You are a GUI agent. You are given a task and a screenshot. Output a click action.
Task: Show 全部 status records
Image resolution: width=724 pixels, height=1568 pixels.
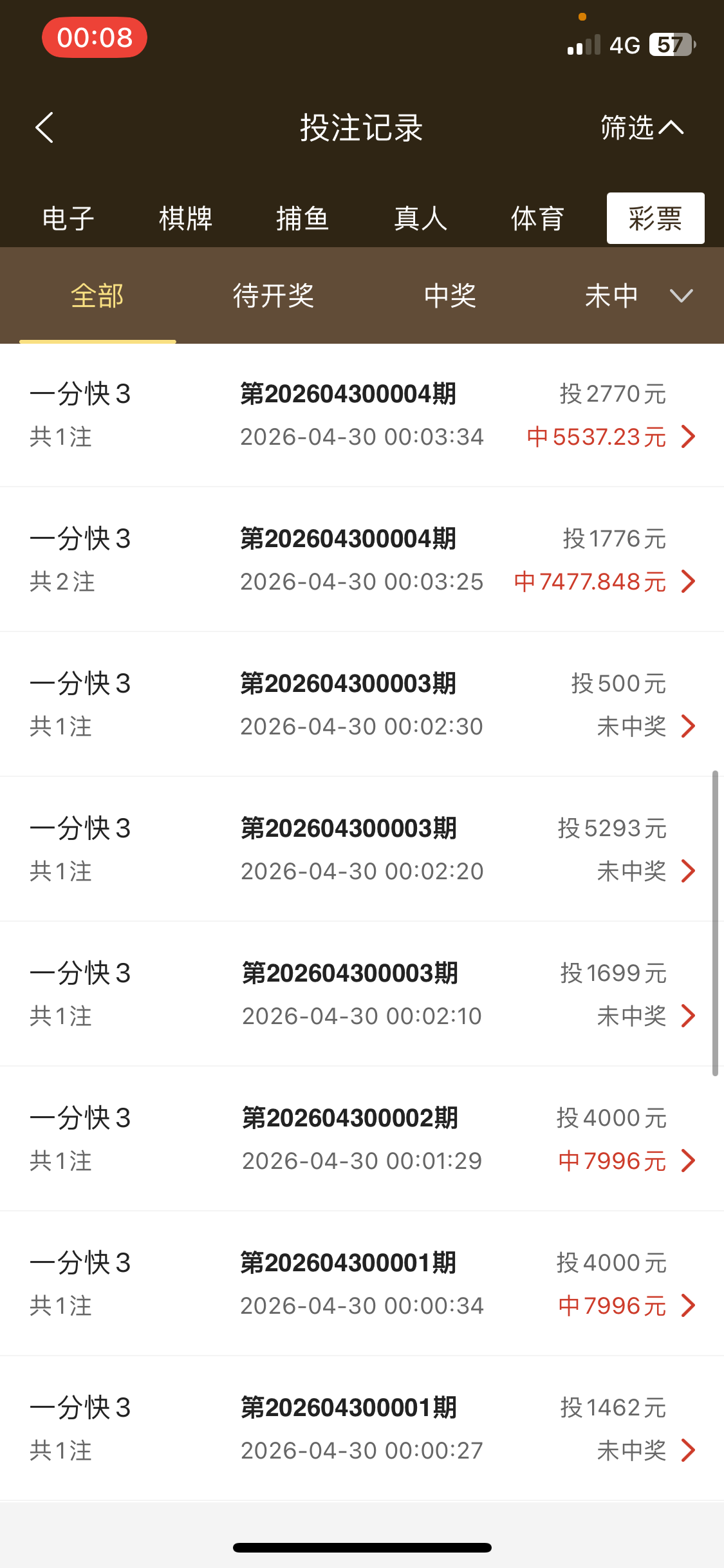point(97,296)
